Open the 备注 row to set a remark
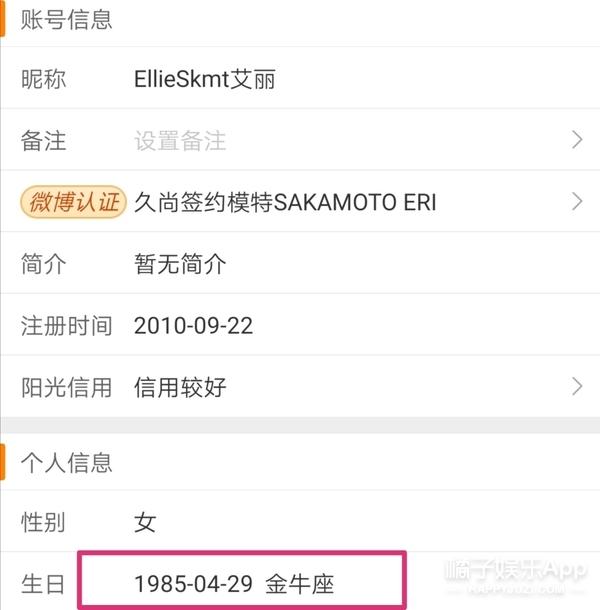Screen dimensions: 600x610 point(300,141)
